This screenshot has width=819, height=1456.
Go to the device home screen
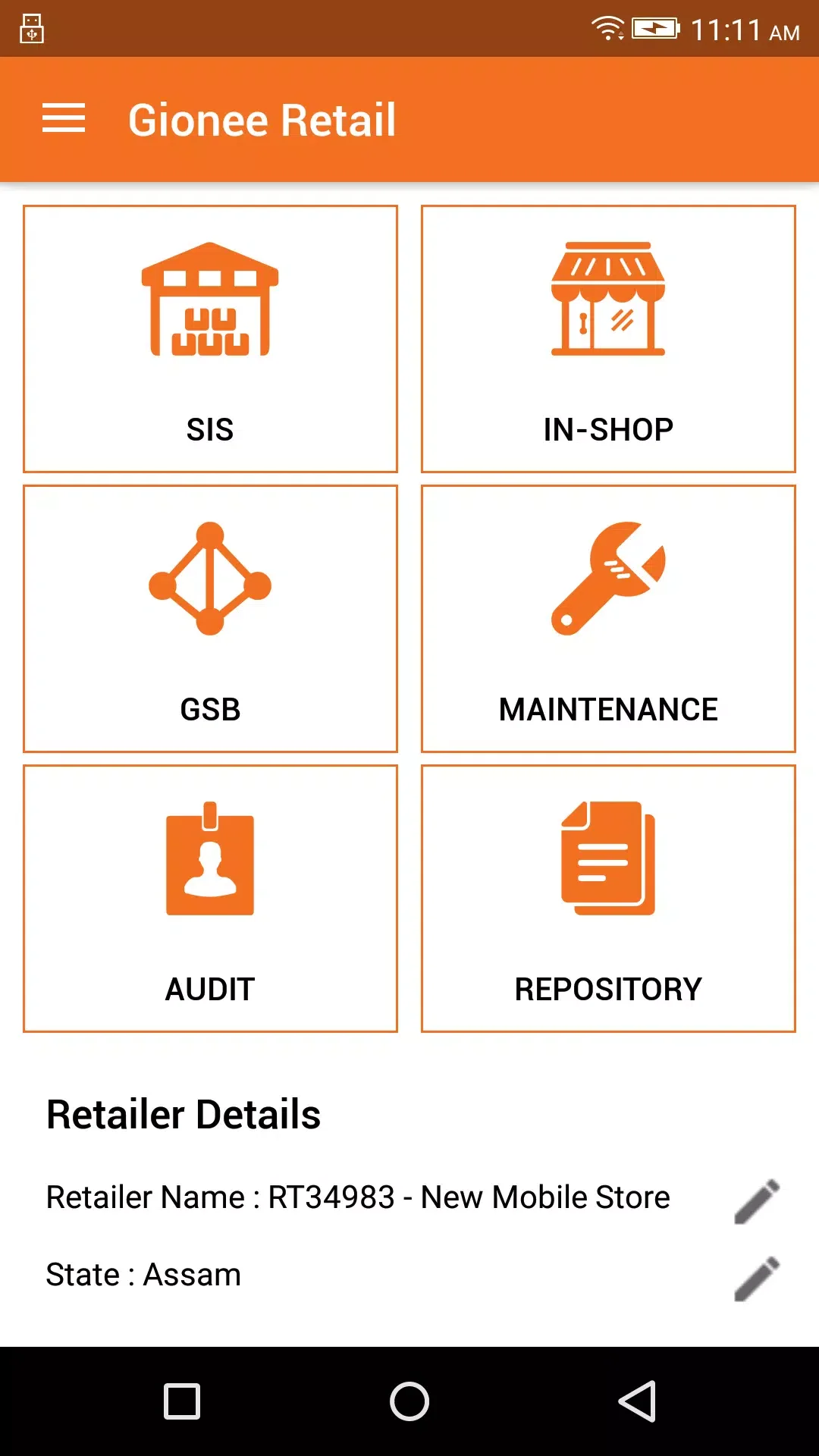[x=409, y=1401]
